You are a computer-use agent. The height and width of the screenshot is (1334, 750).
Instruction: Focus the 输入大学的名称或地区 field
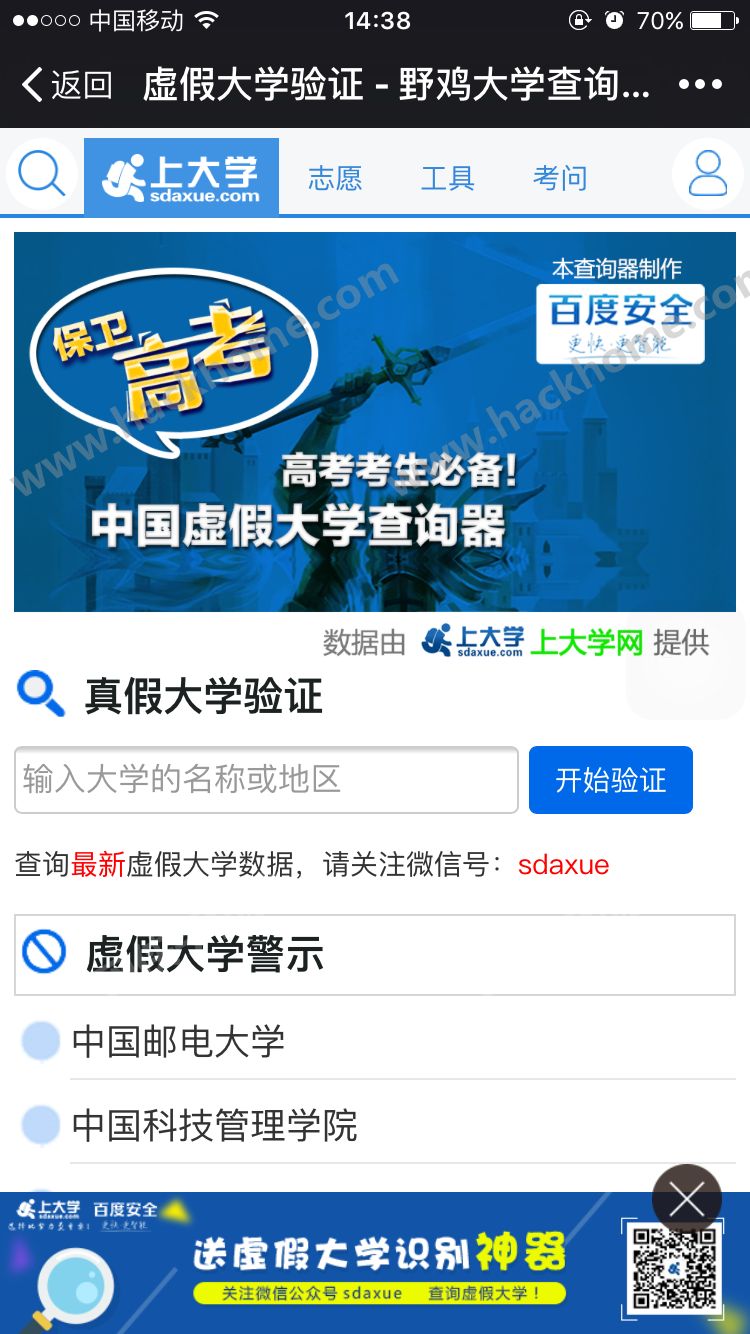266,780
